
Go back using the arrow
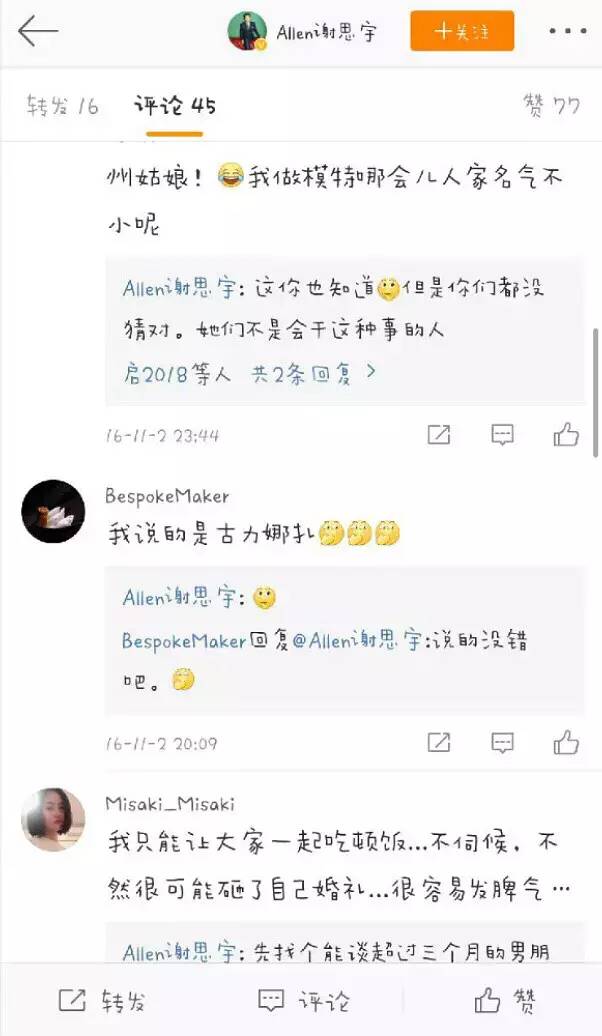point(37,32)
